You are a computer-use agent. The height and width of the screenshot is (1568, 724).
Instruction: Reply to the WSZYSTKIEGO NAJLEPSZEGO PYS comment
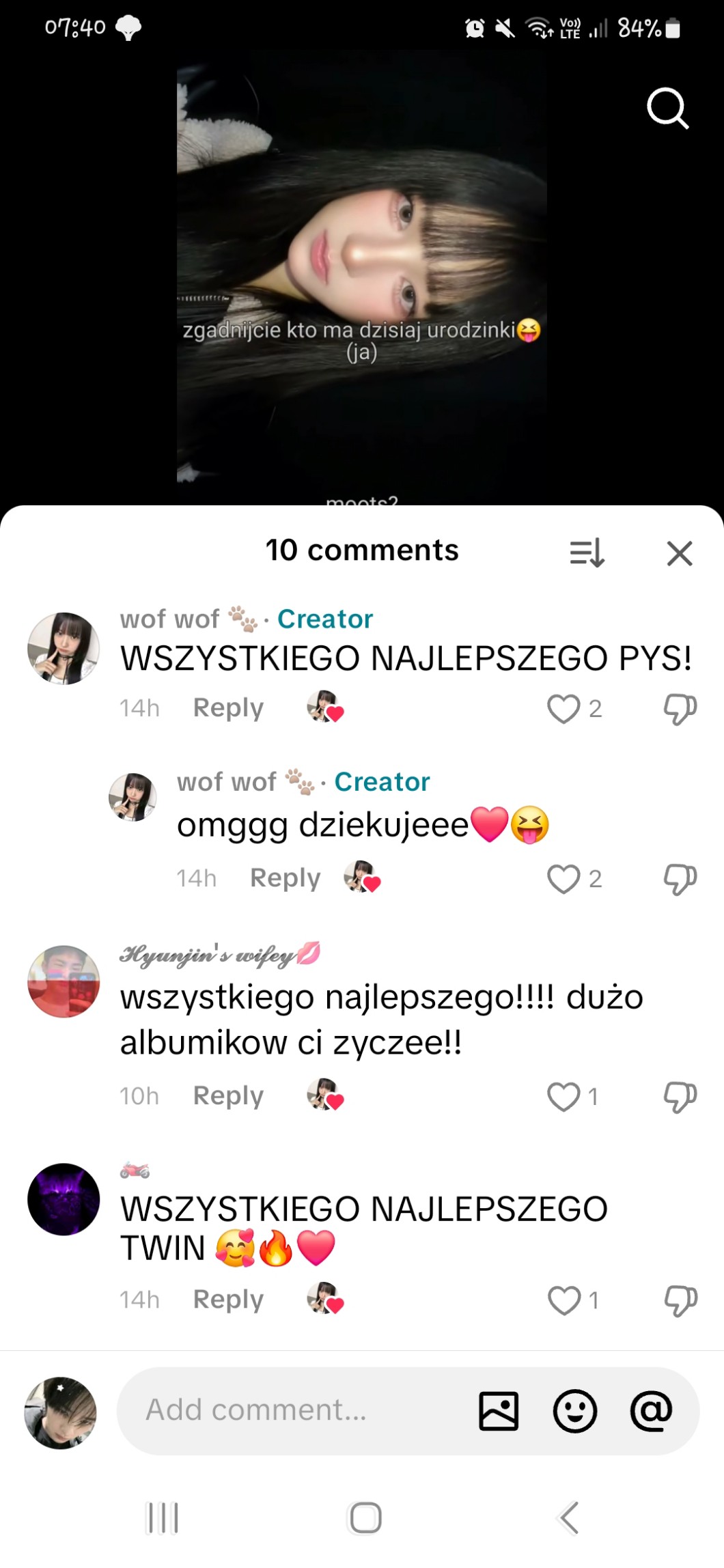[228, 708]
